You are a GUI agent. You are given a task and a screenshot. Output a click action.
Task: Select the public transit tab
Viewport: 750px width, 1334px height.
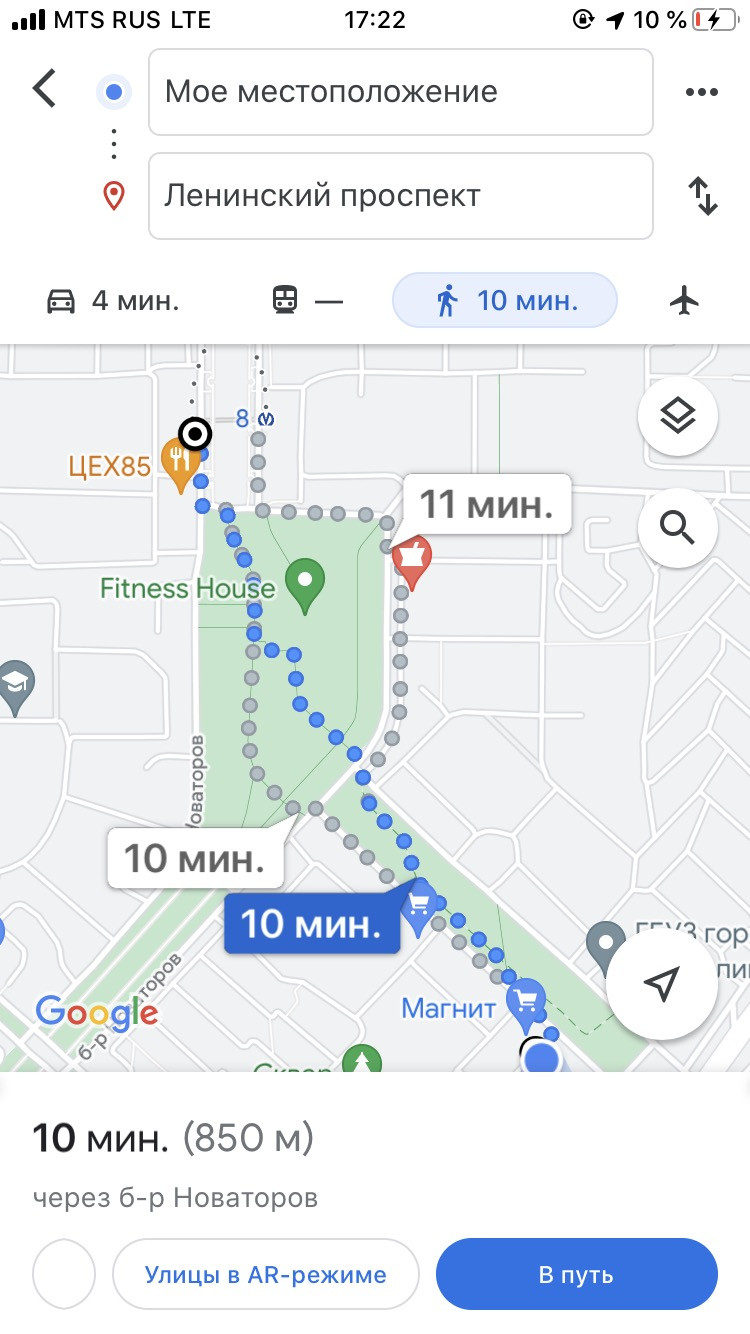[307, 300]
